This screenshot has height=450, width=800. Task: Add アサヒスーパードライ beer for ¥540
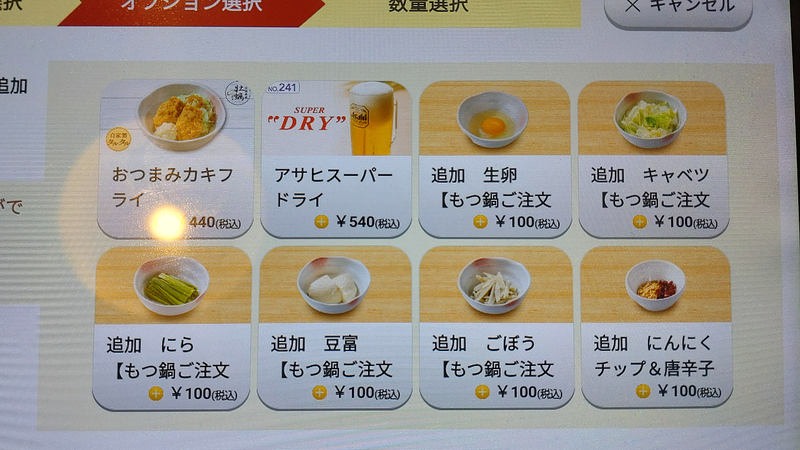336,160
